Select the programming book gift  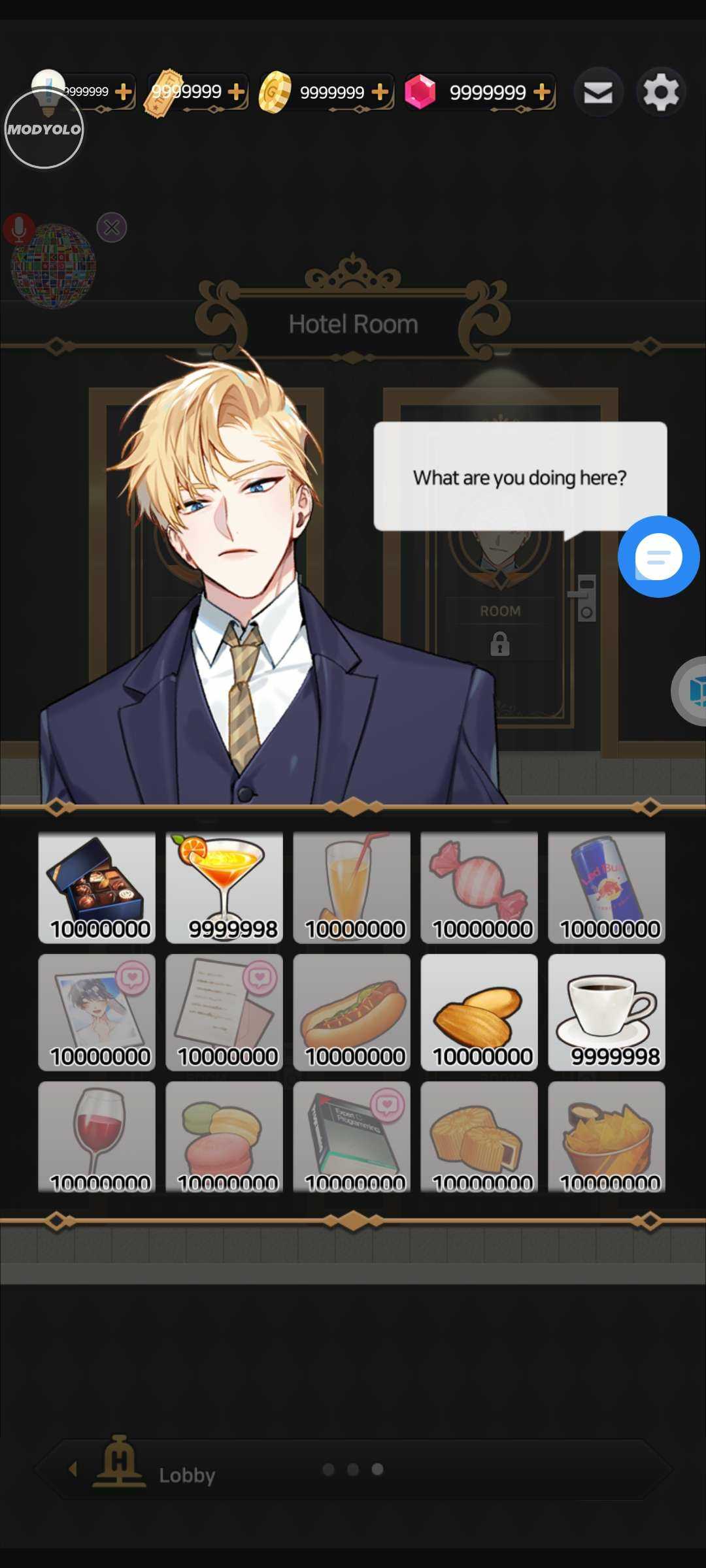point(352,1137)
